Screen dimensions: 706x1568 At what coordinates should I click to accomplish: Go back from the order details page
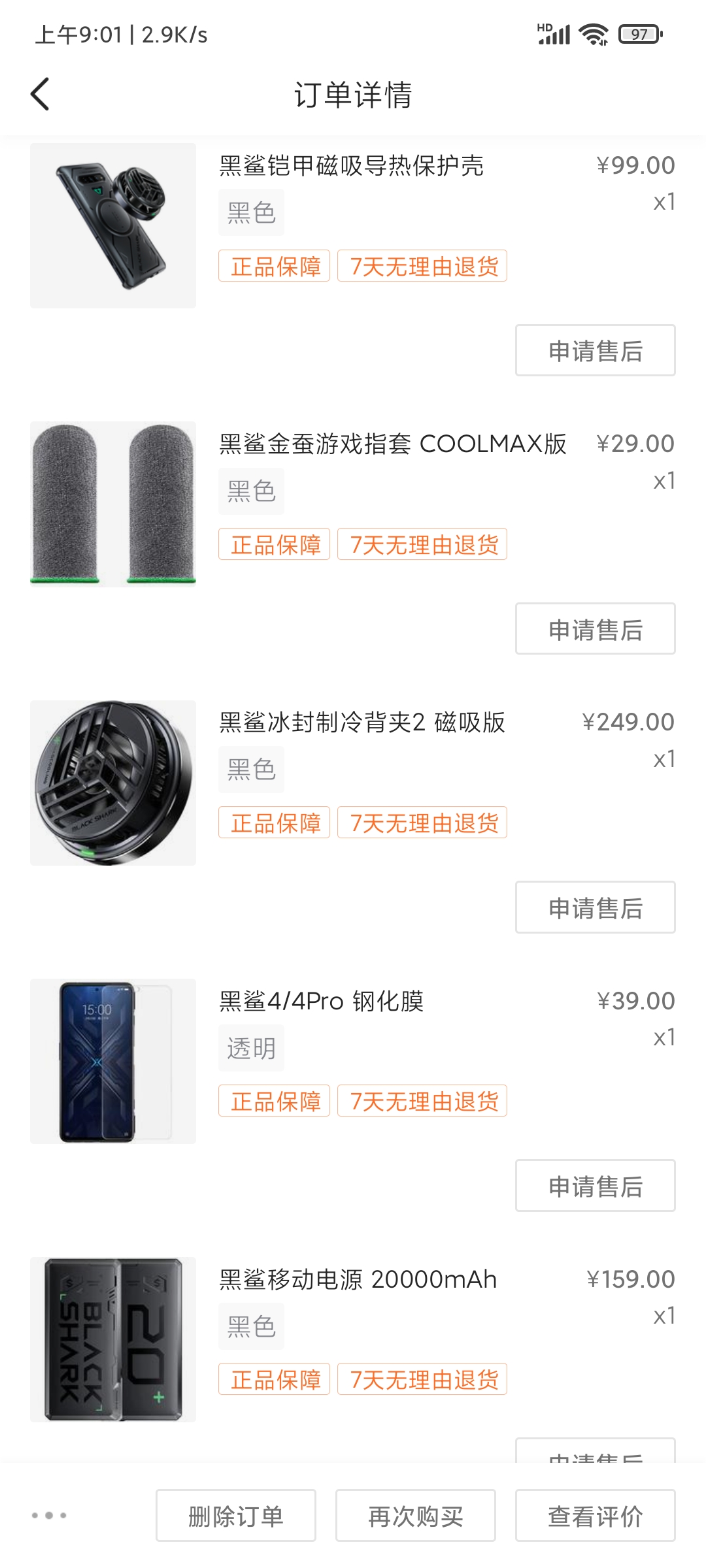click(x=41, y=94)
